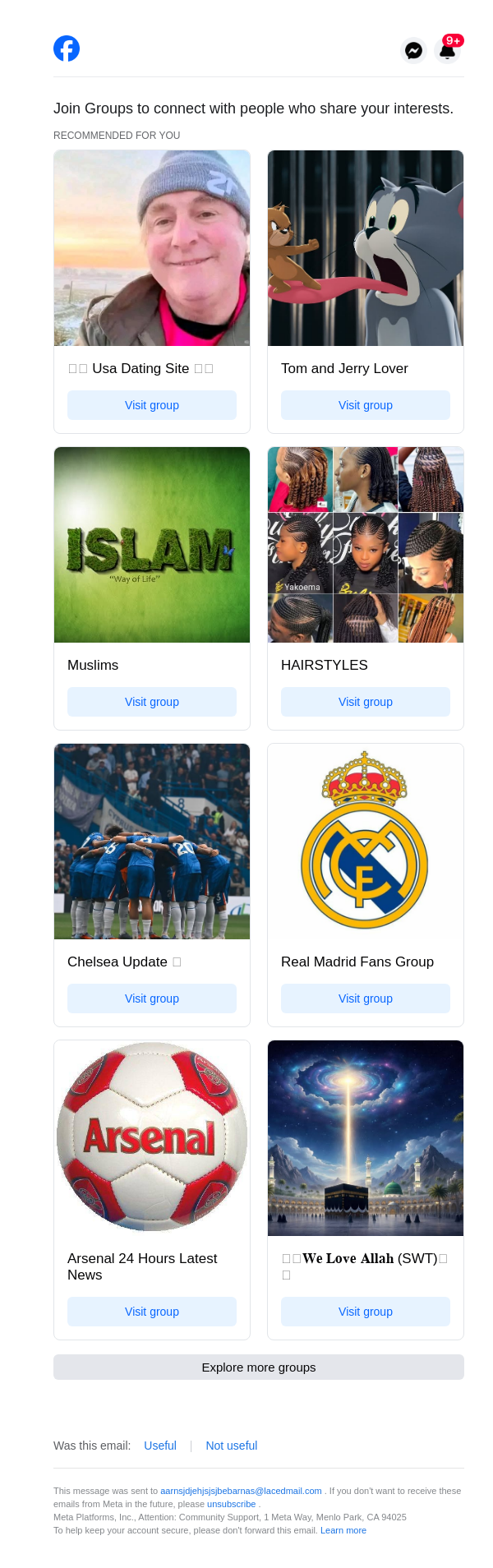Image resolution: width=493 pixels, height=1568 pixels.
Task: Visit the Usa Dating Site group
Action: [x=152, y=405]
